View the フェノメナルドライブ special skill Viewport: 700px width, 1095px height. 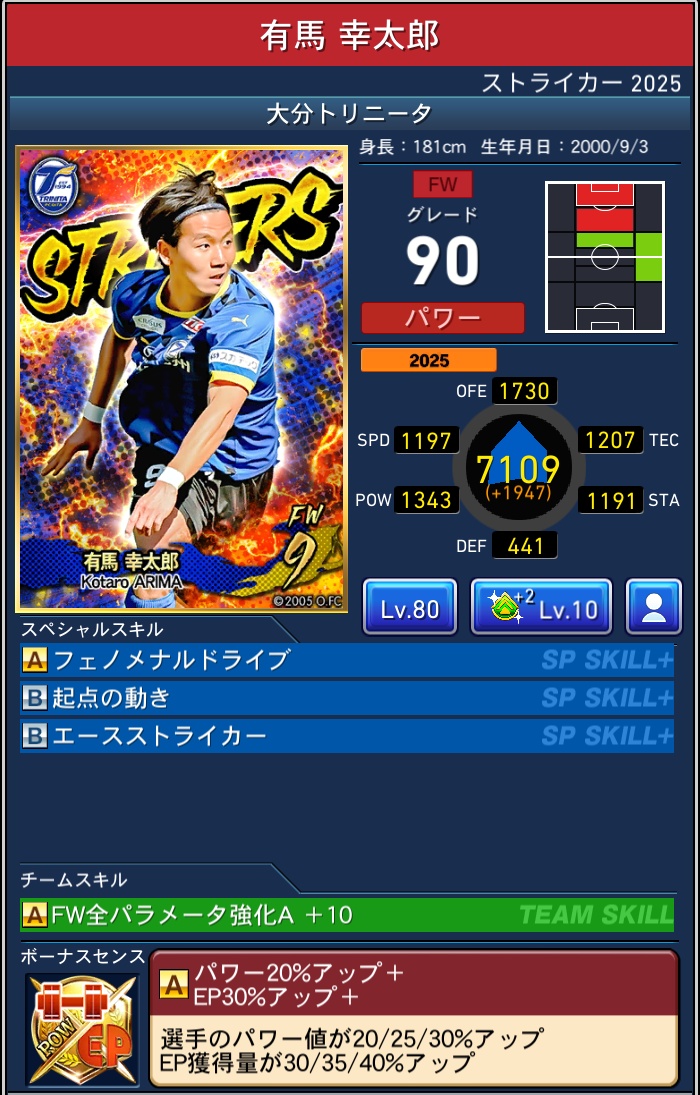(x=346, y=660)
